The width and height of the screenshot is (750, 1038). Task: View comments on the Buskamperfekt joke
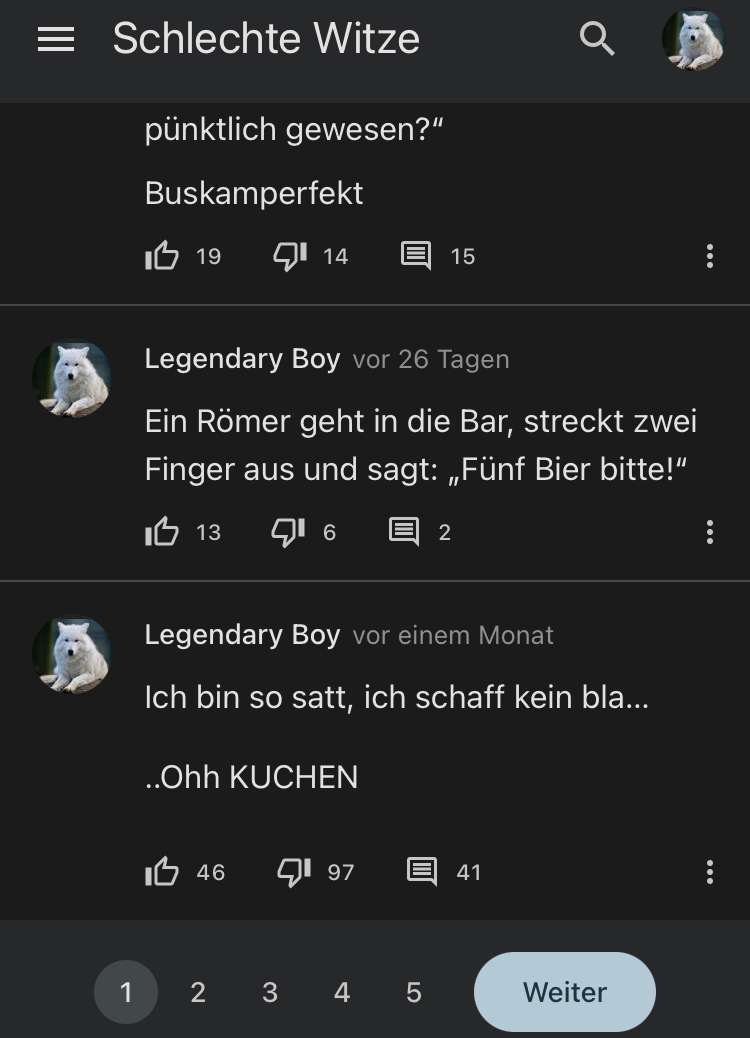416,256
